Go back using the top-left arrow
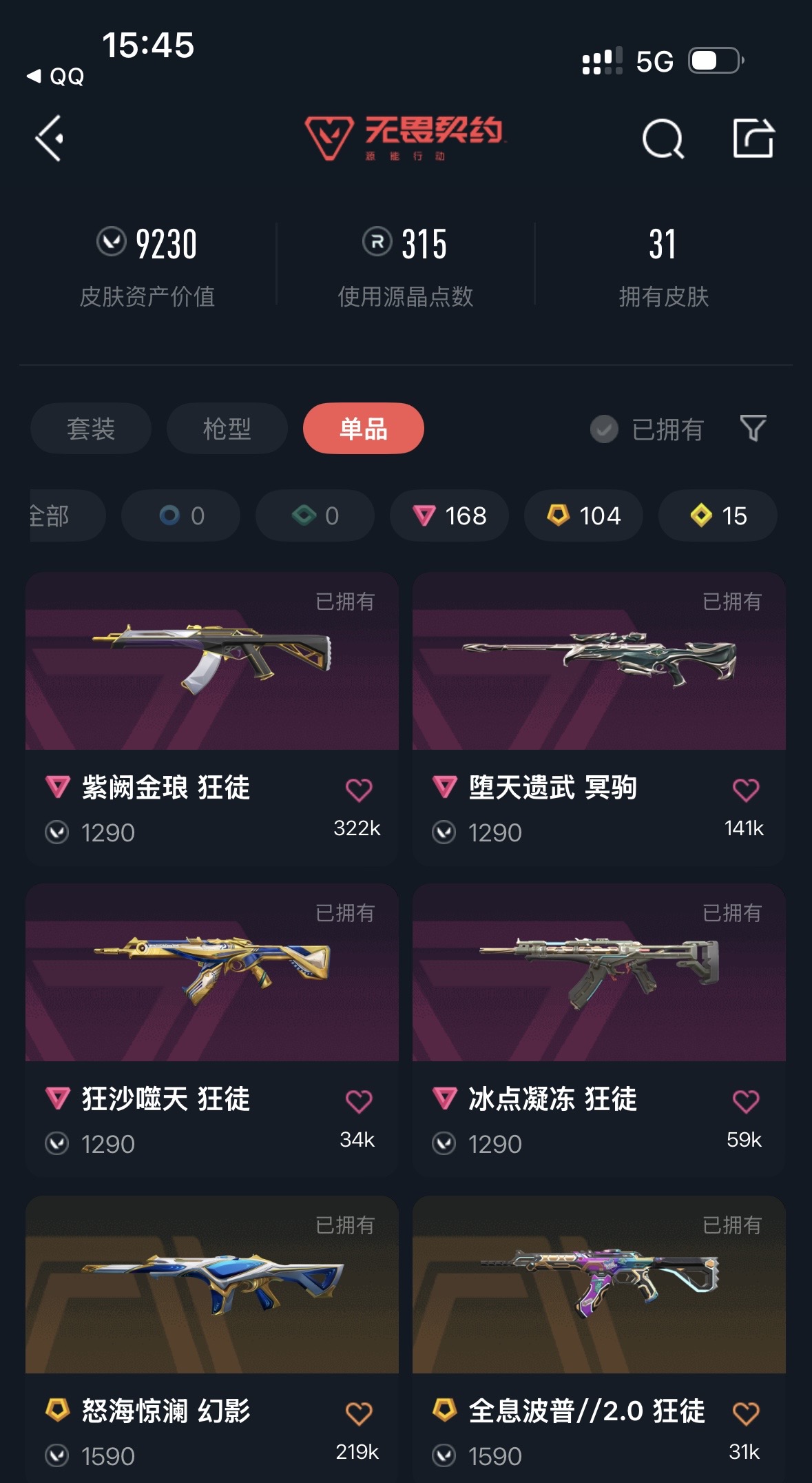 [50, 139]
